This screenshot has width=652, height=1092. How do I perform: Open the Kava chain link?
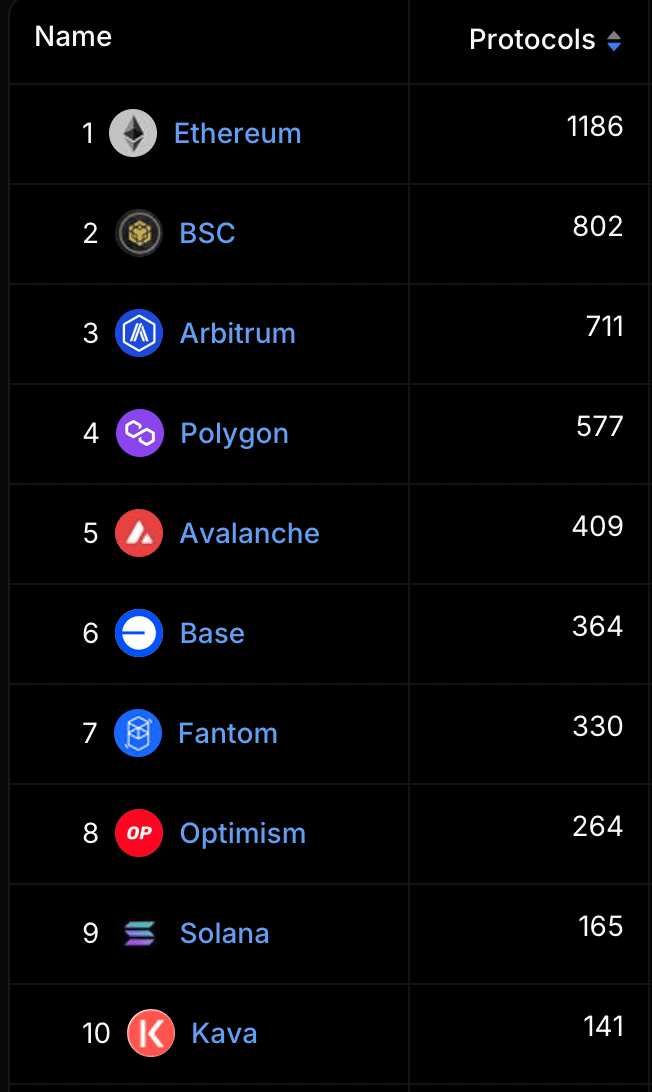[224, 1034]
